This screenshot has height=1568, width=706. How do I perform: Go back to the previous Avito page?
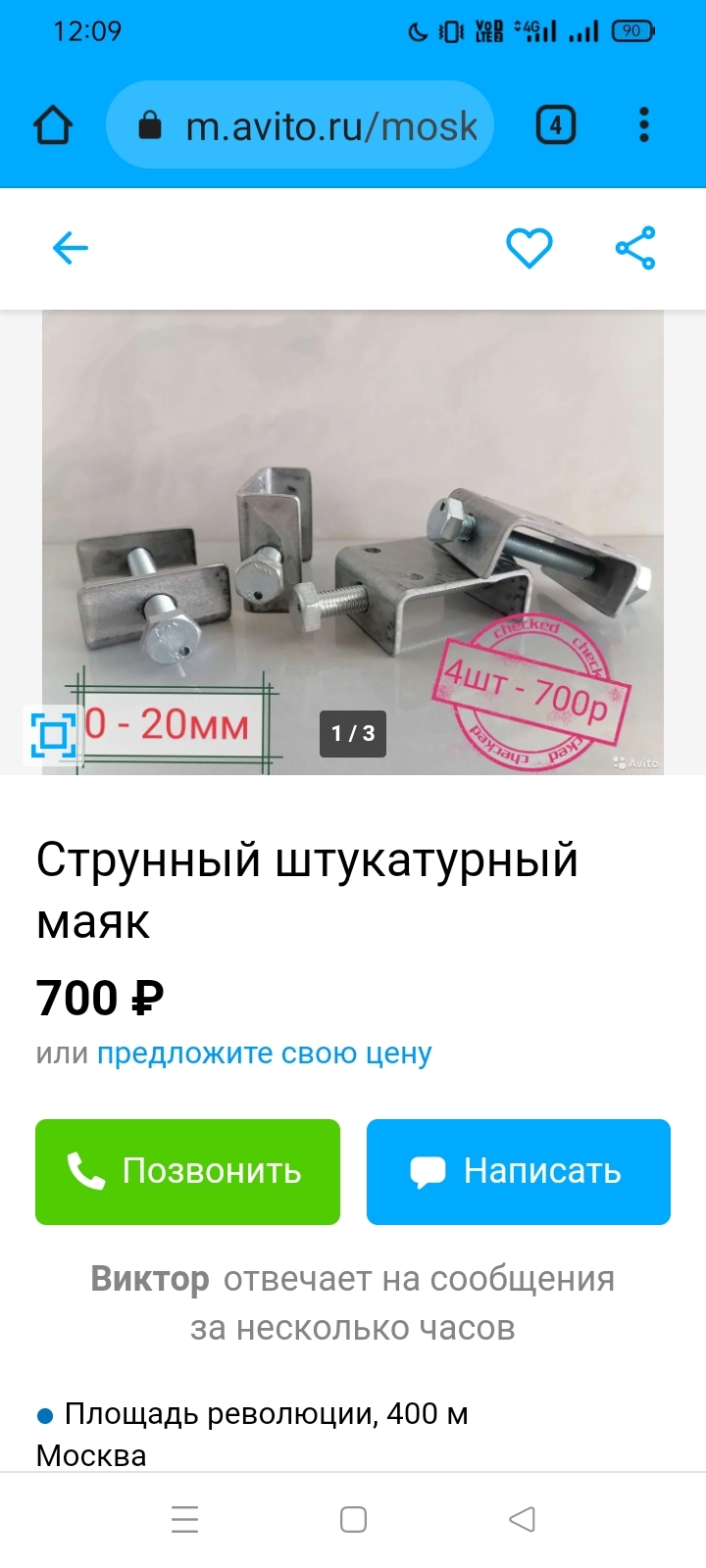[70, 248]
